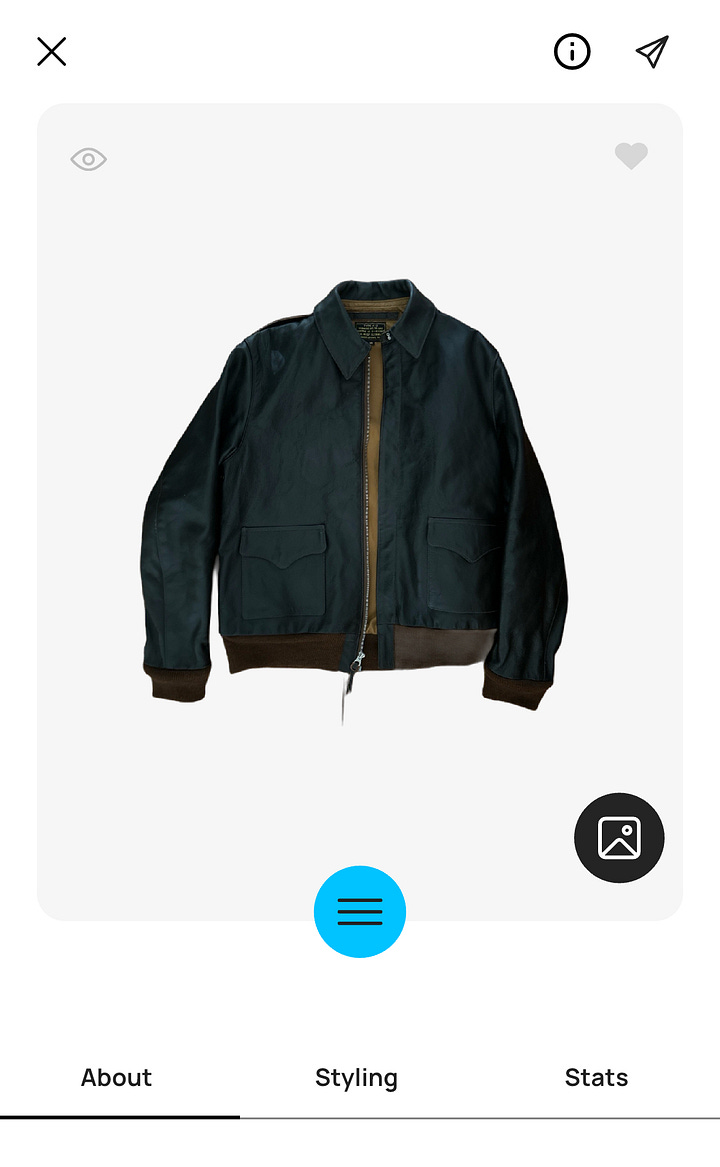
Task: Switch to the Styling tab
Action: (x=356, y=1078)
